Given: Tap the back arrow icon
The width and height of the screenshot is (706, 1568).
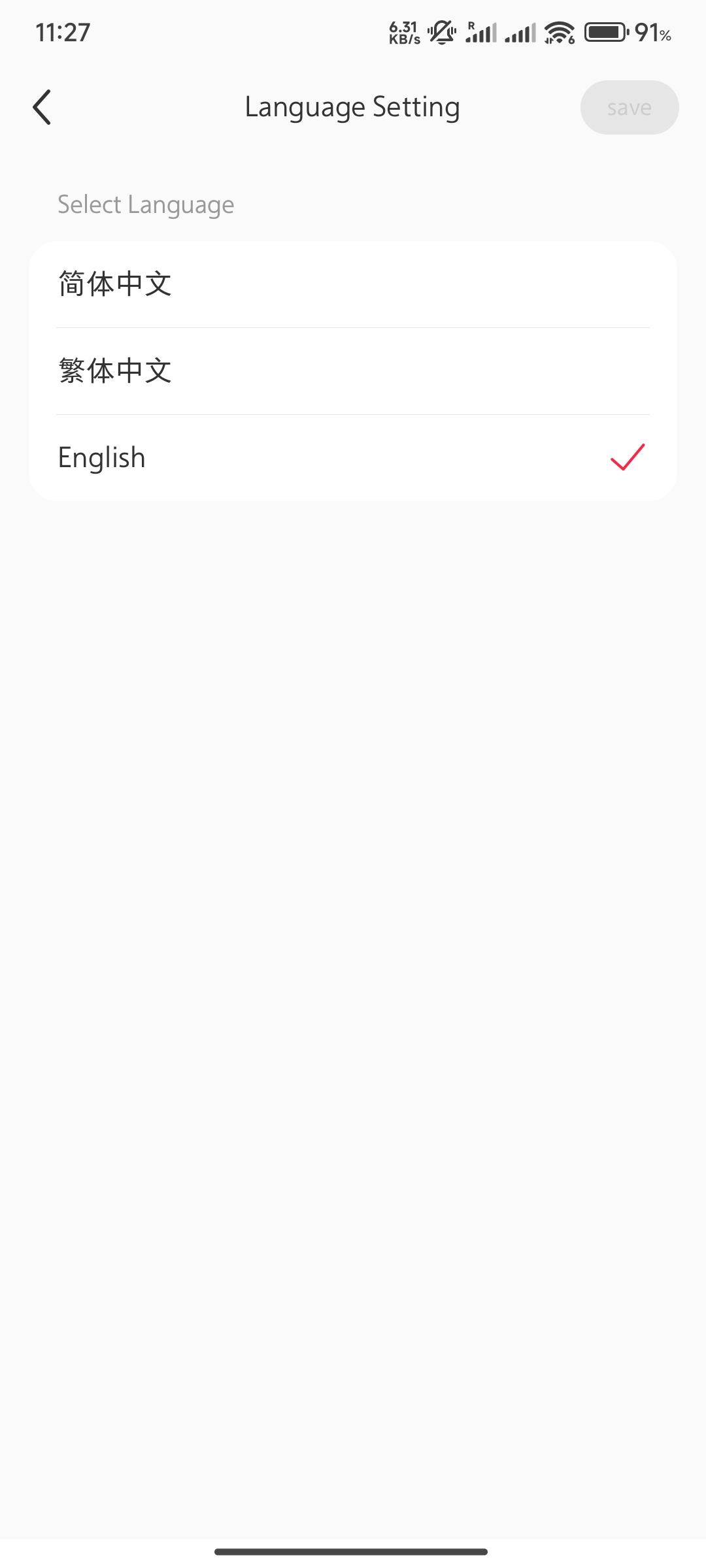Looking at the screenshot, I should pyautogui.click(x=42, y=107).
